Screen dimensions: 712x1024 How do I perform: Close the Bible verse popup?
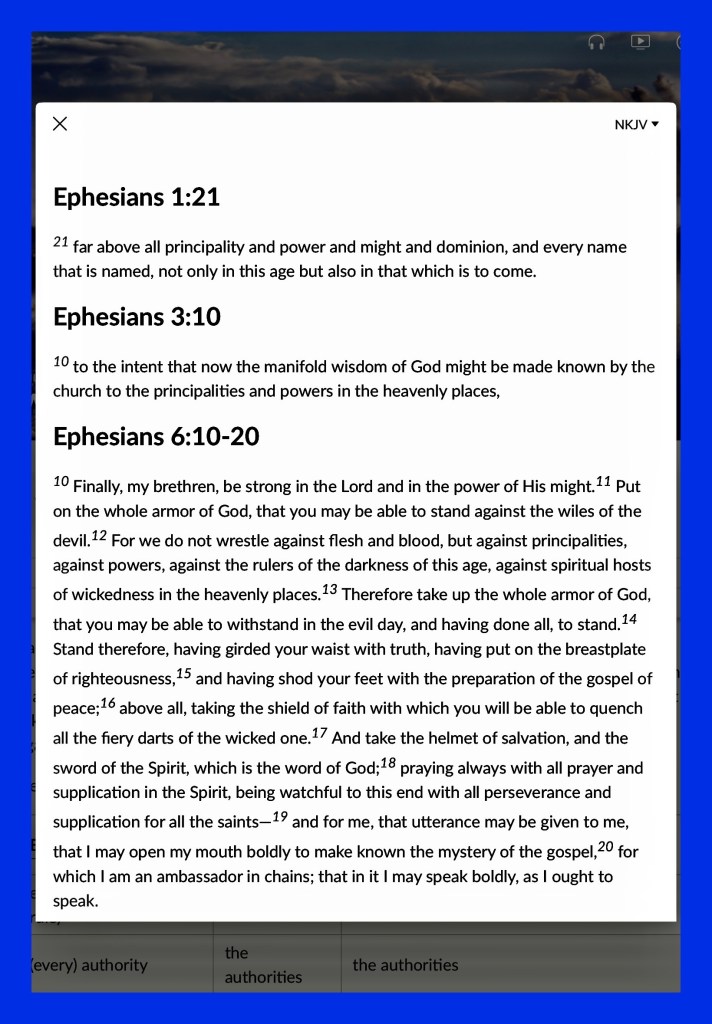(60, 124)
